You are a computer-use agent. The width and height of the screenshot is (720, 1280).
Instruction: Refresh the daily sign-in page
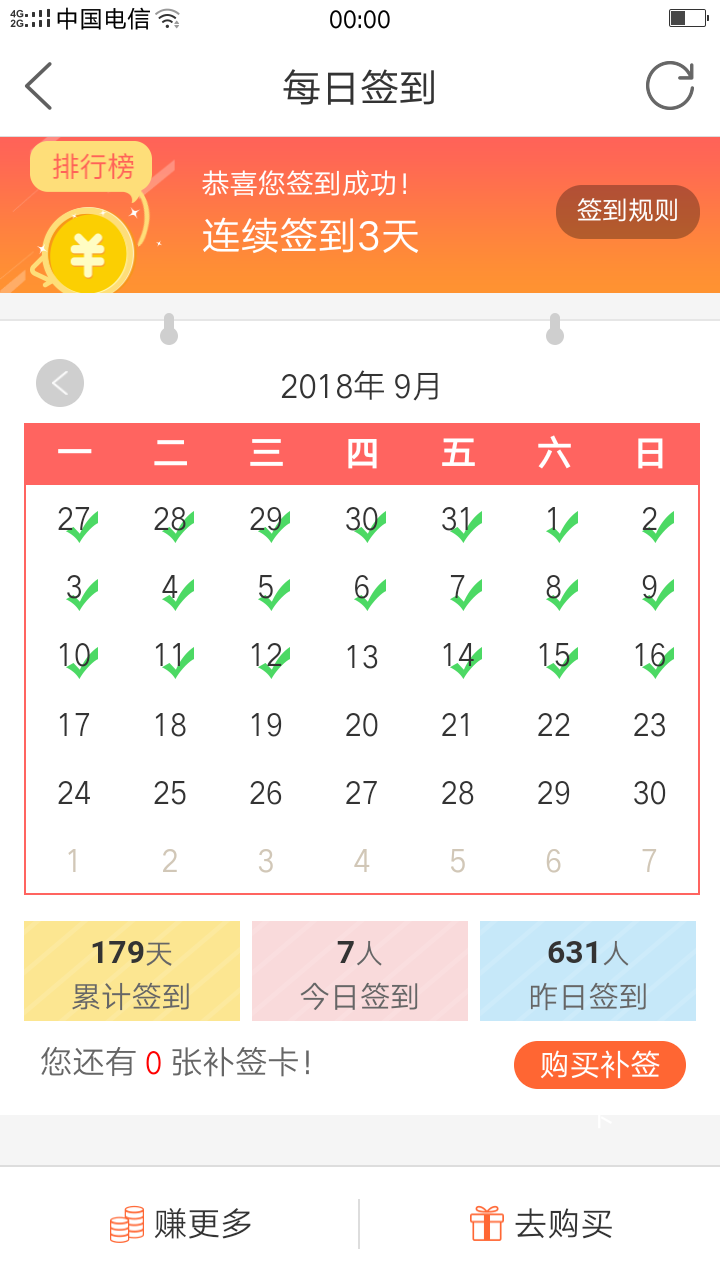point(669,86)
